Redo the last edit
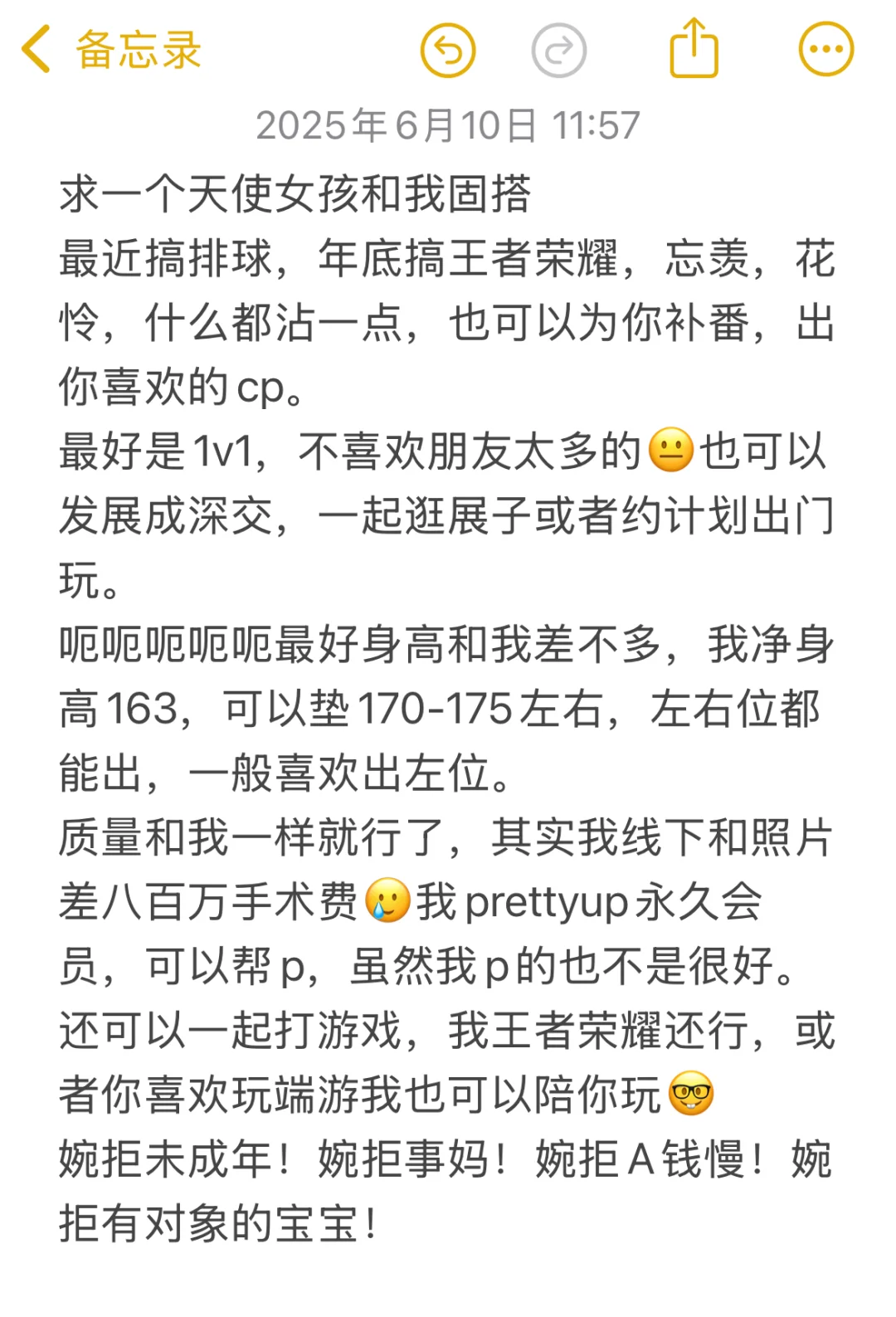This screenshot has height=1317, width=896. [x=558, y=51]
